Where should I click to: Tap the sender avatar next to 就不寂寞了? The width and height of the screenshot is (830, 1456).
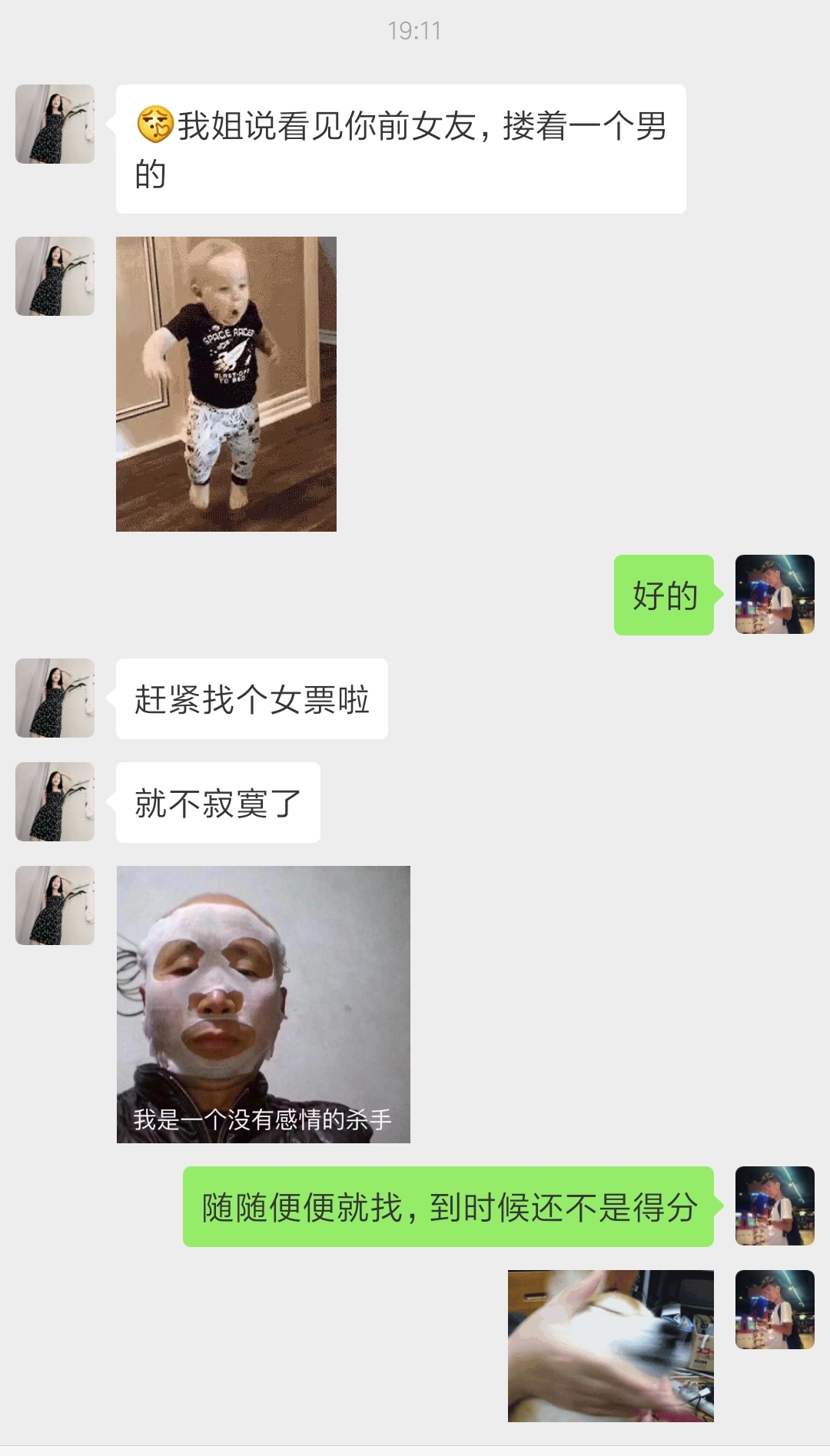click(55, 801)
